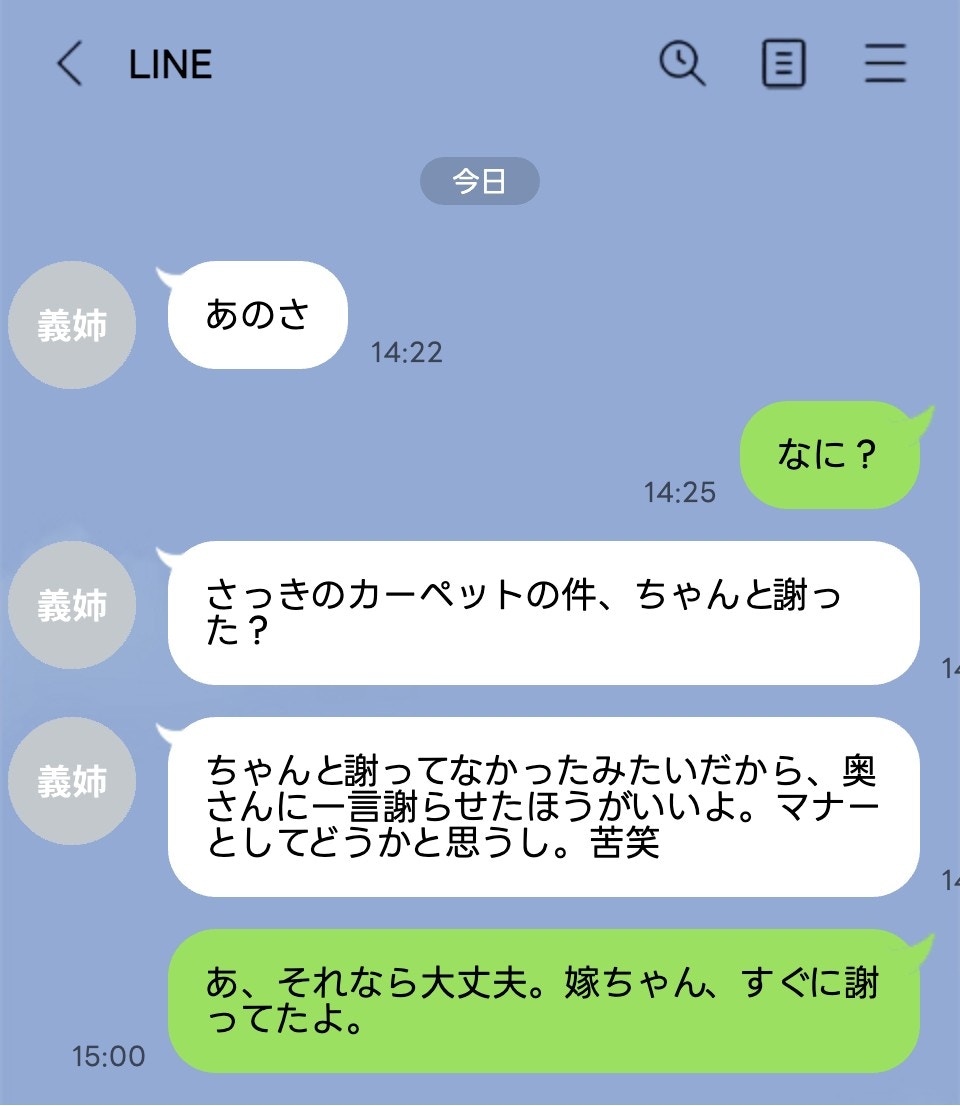The image size is (960, 1106).
Task: Open the chat hamburger menu
Action: point(885,65)
